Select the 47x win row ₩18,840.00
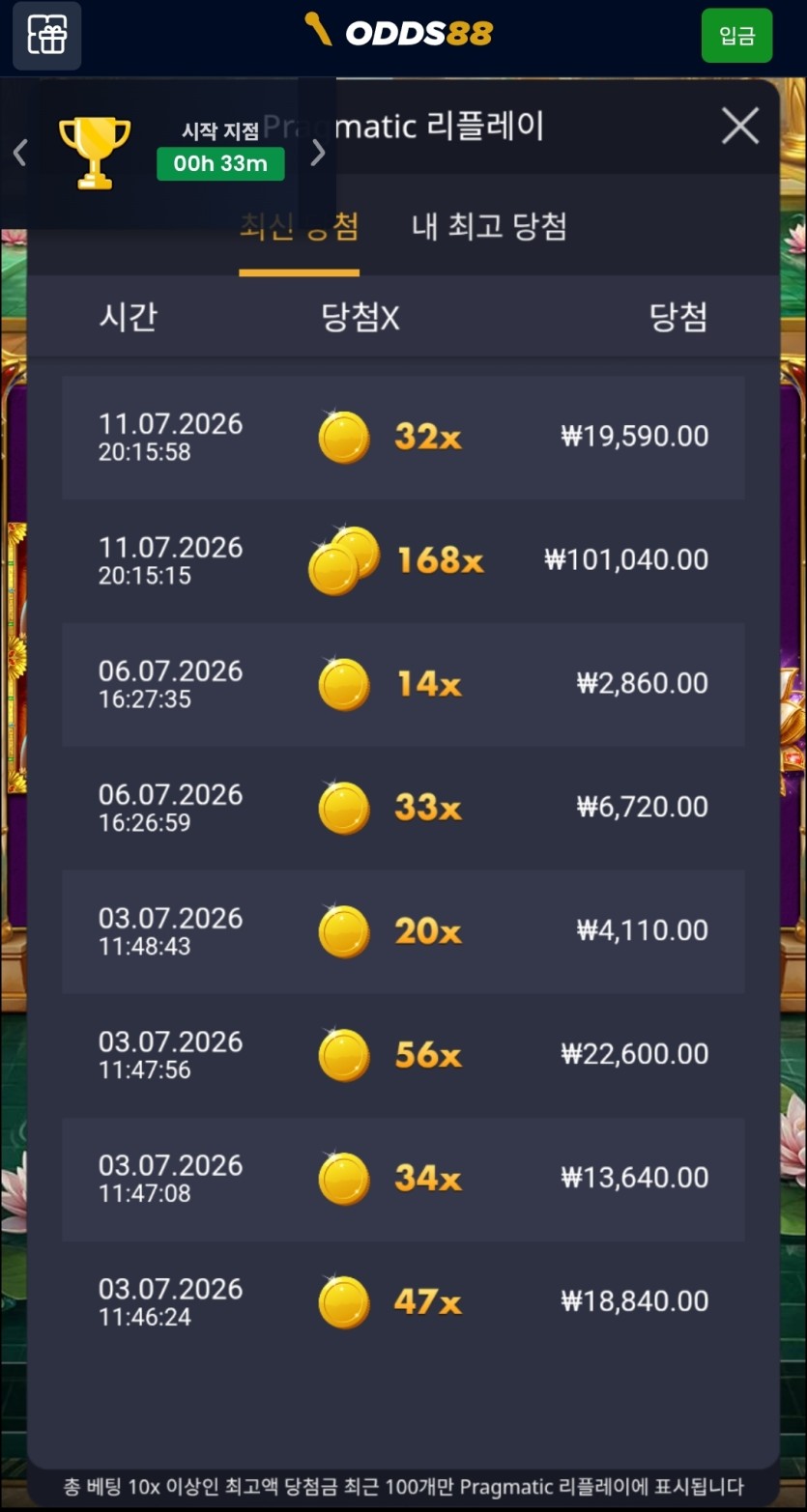807x1512 pixels. click(403, 1302)
